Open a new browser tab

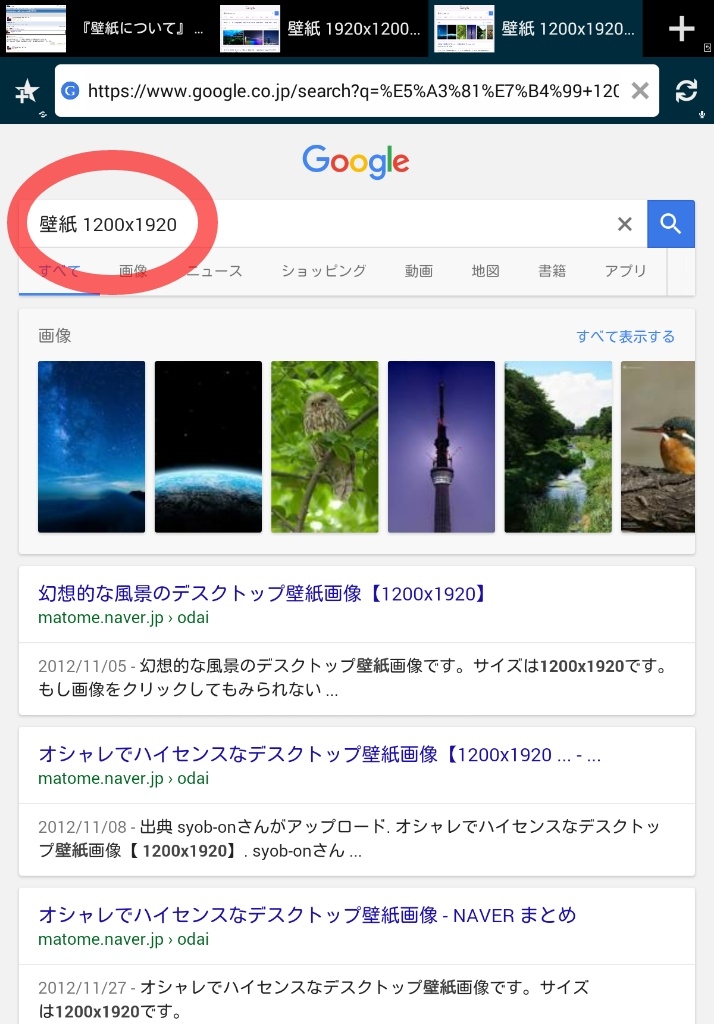click(681, 28)
